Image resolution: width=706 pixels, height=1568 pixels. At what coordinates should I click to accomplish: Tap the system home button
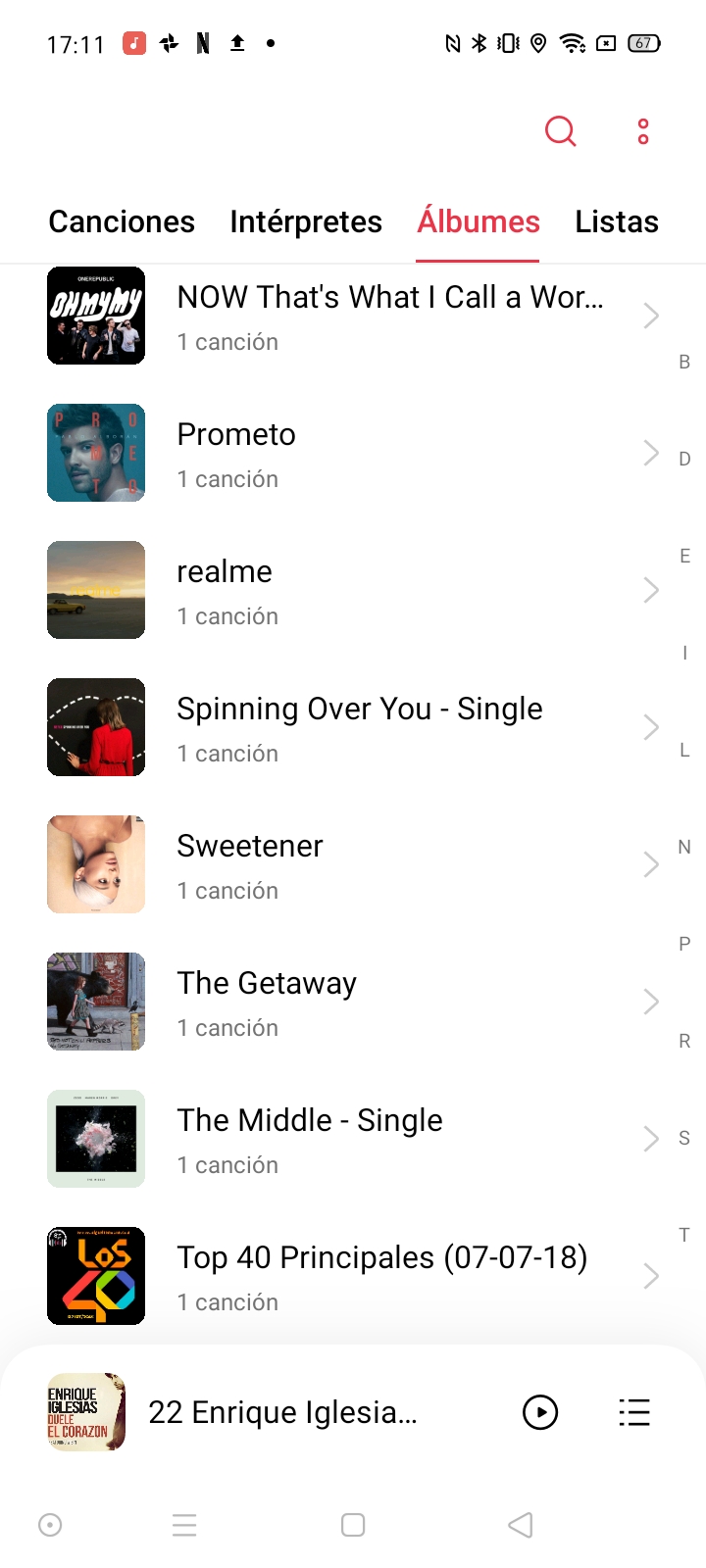coord(353,1525)
